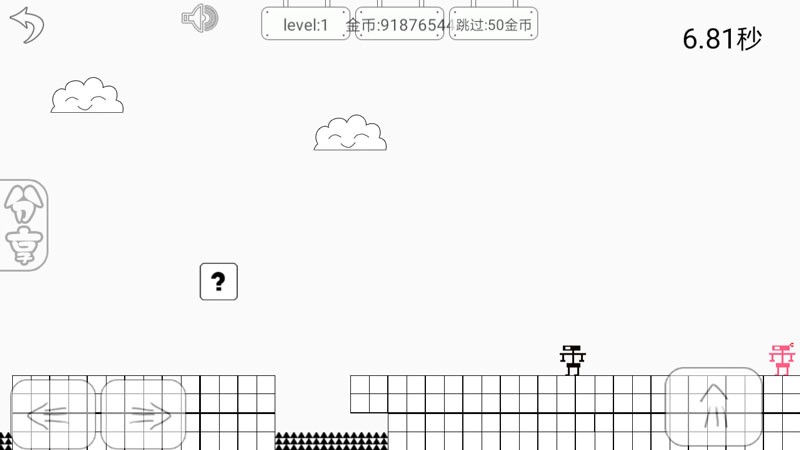Open the share (分享) button
The image size is (800, 450).
23,226
